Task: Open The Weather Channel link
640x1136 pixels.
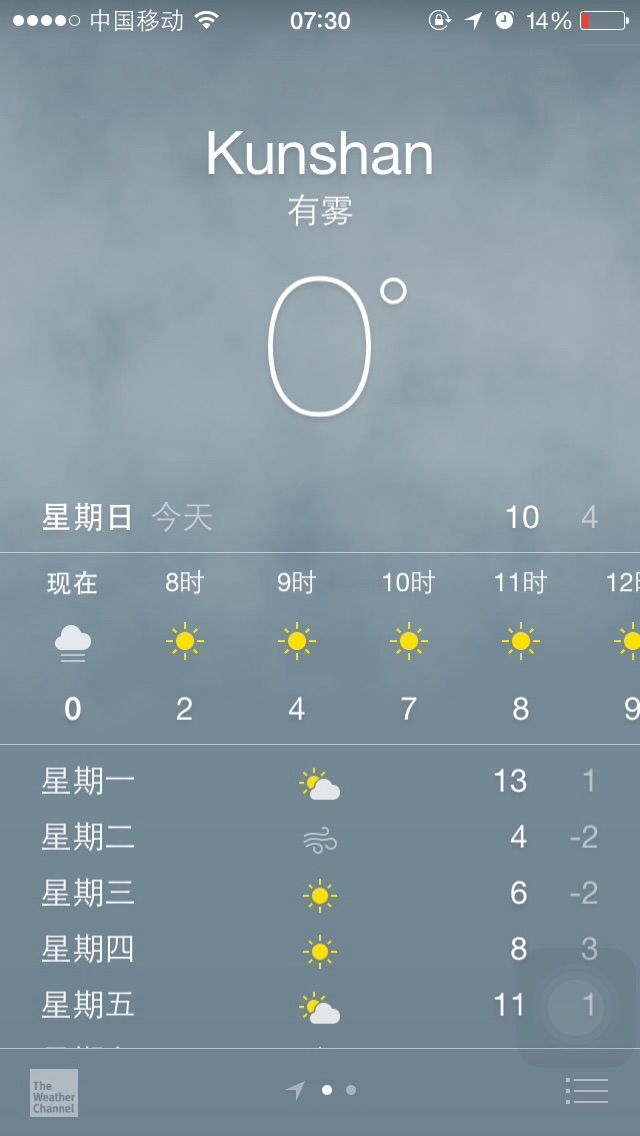Action: [x=54, y=1093]
